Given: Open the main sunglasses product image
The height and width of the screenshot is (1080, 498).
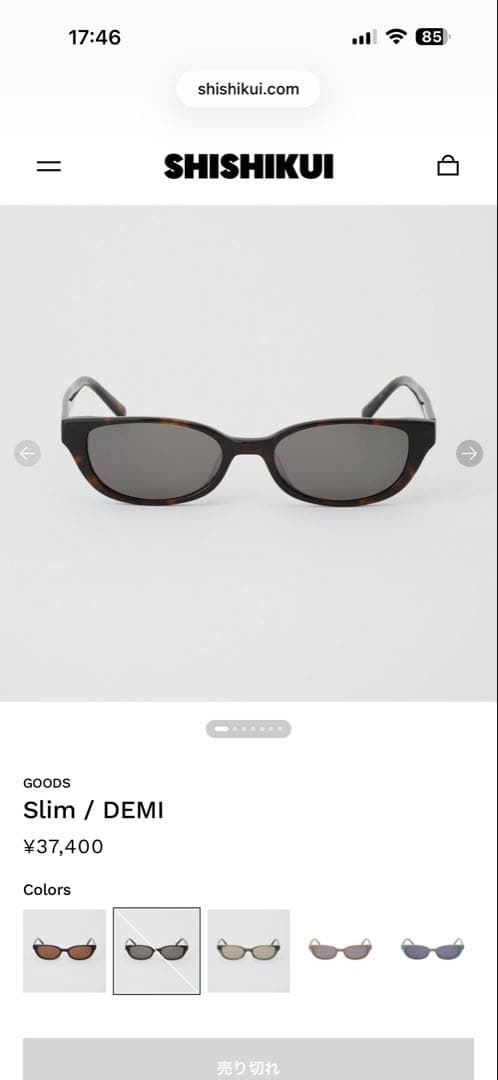Looking at the screenshot, I should coord(249,453).
